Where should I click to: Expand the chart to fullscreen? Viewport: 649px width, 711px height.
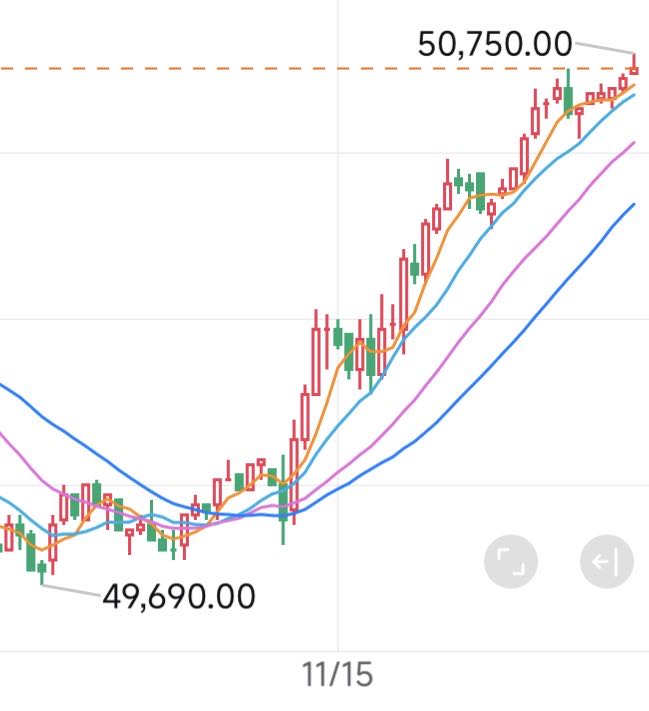click(x=511, y=561)
